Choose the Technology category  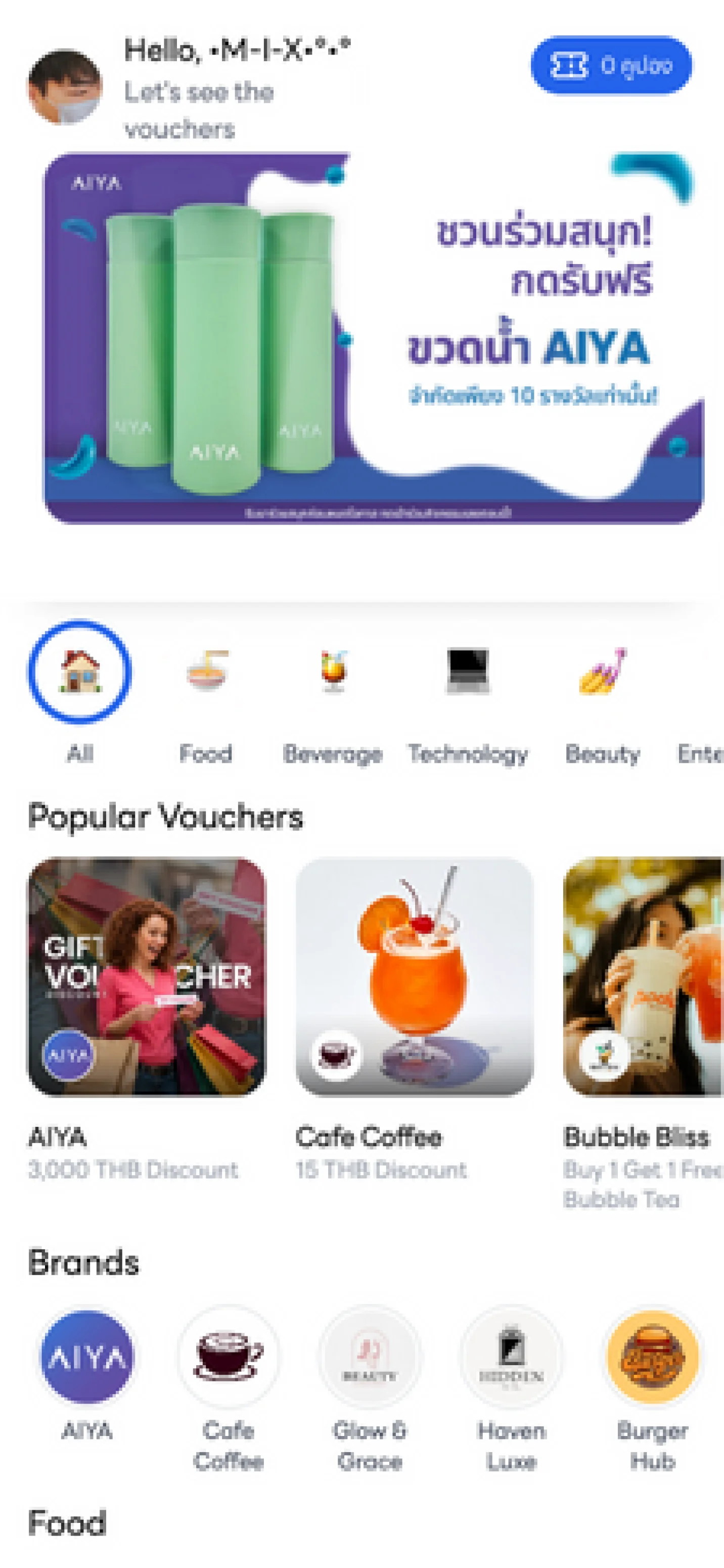click(x=467, y=672)
